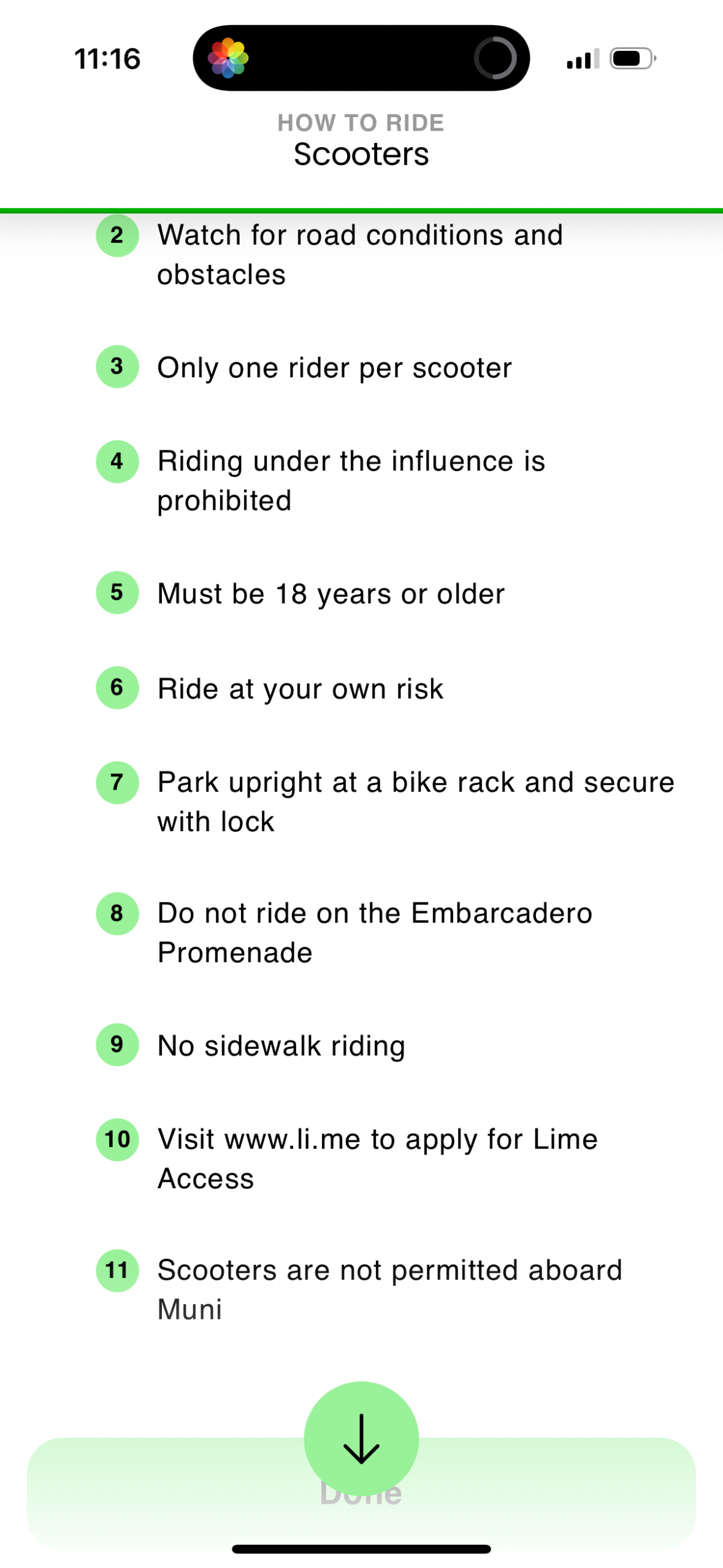Tap the step 7 green circle

pyautogui.click(x=117, y=783)
